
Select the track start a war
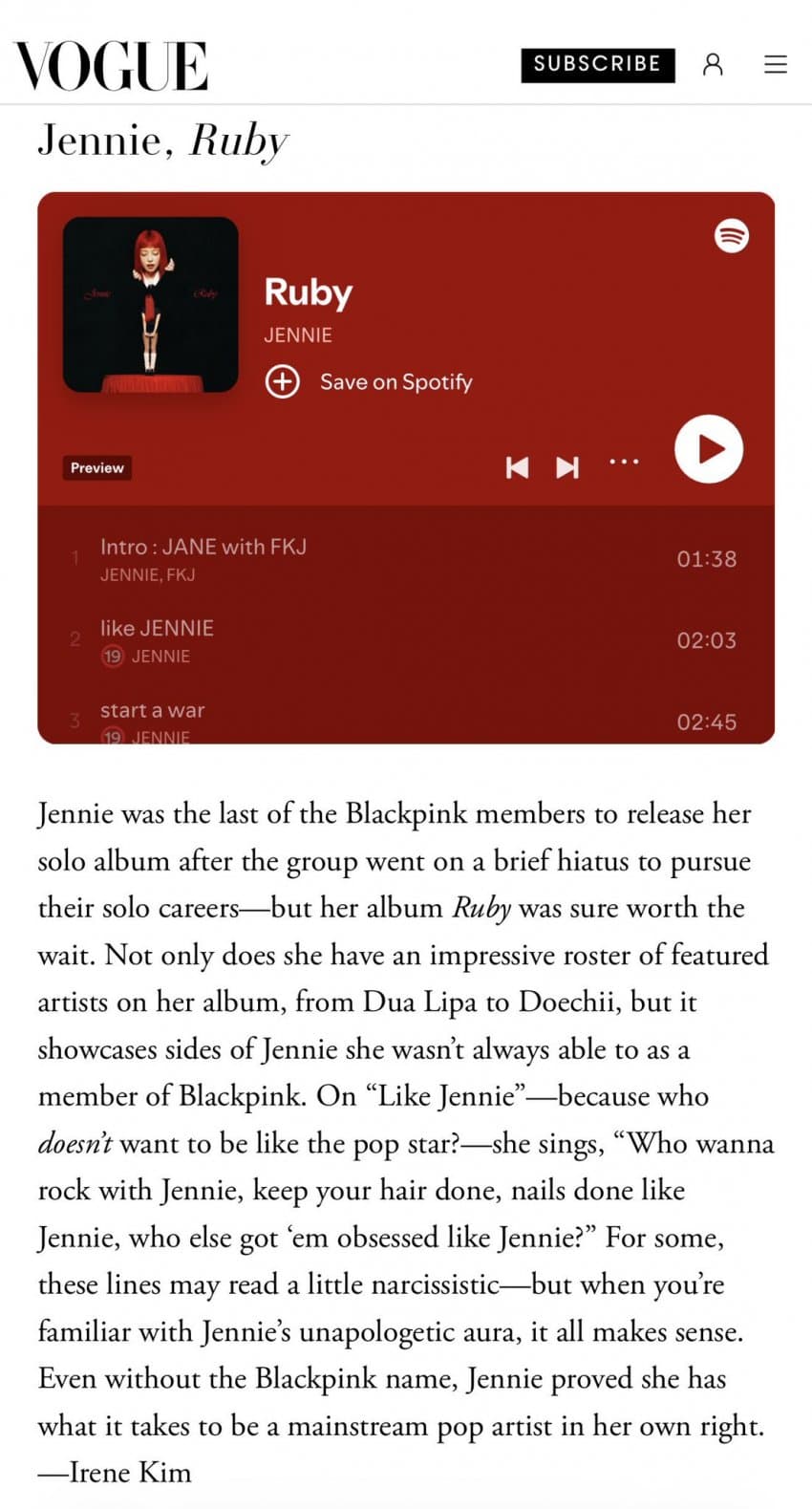pyautogui.click(x=153, y=710)
